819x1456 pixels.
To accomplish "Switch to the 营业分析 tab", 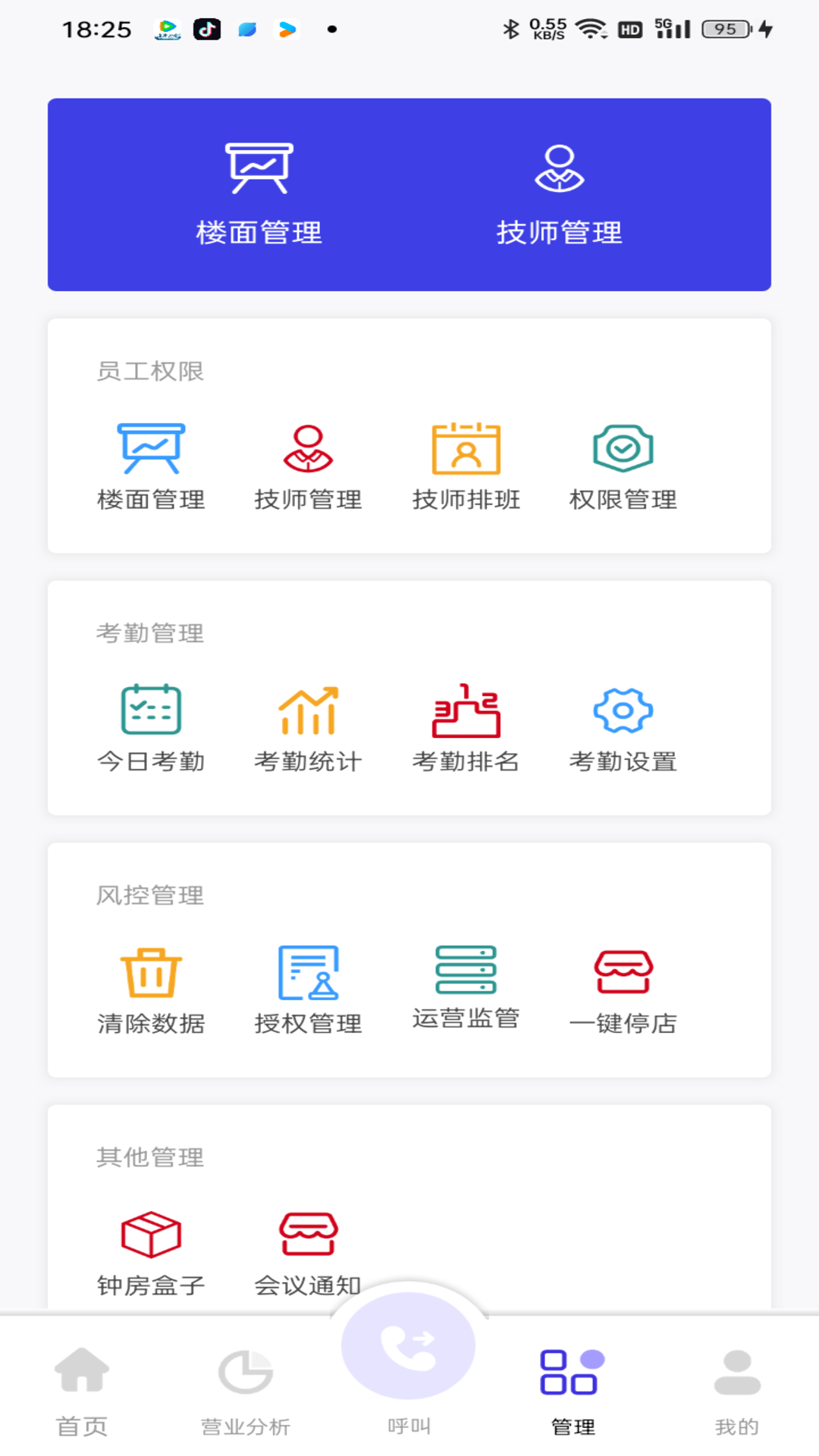I will [246, 1391].
